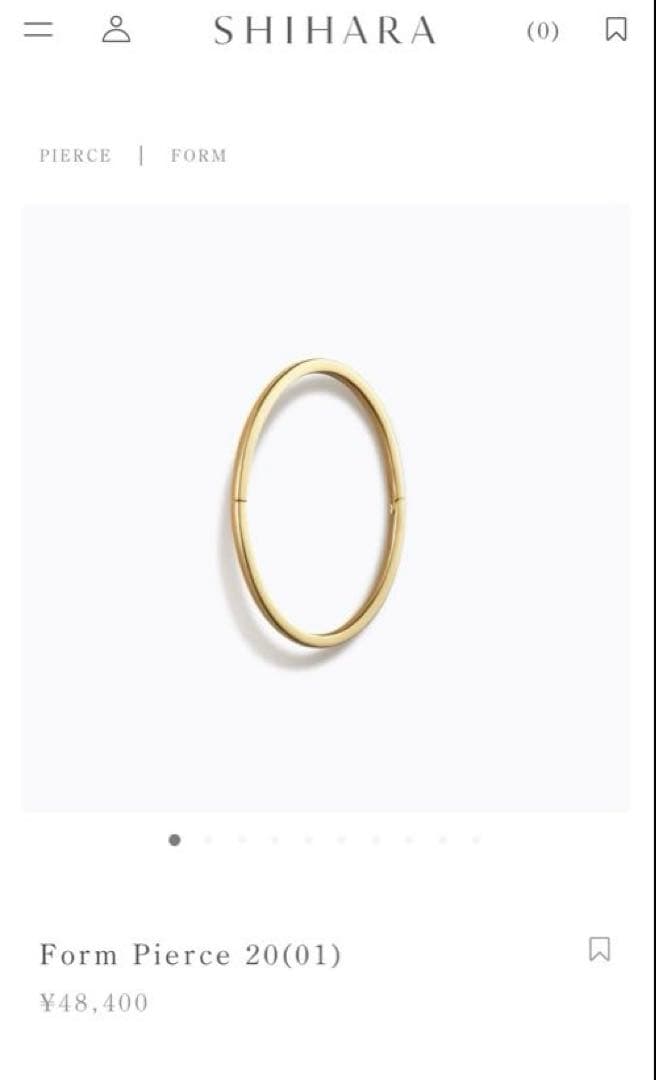The height and width of the screenshot is (1080, 656).
Task: Jump to second image indicator dot
Action: tap(208, 840)
